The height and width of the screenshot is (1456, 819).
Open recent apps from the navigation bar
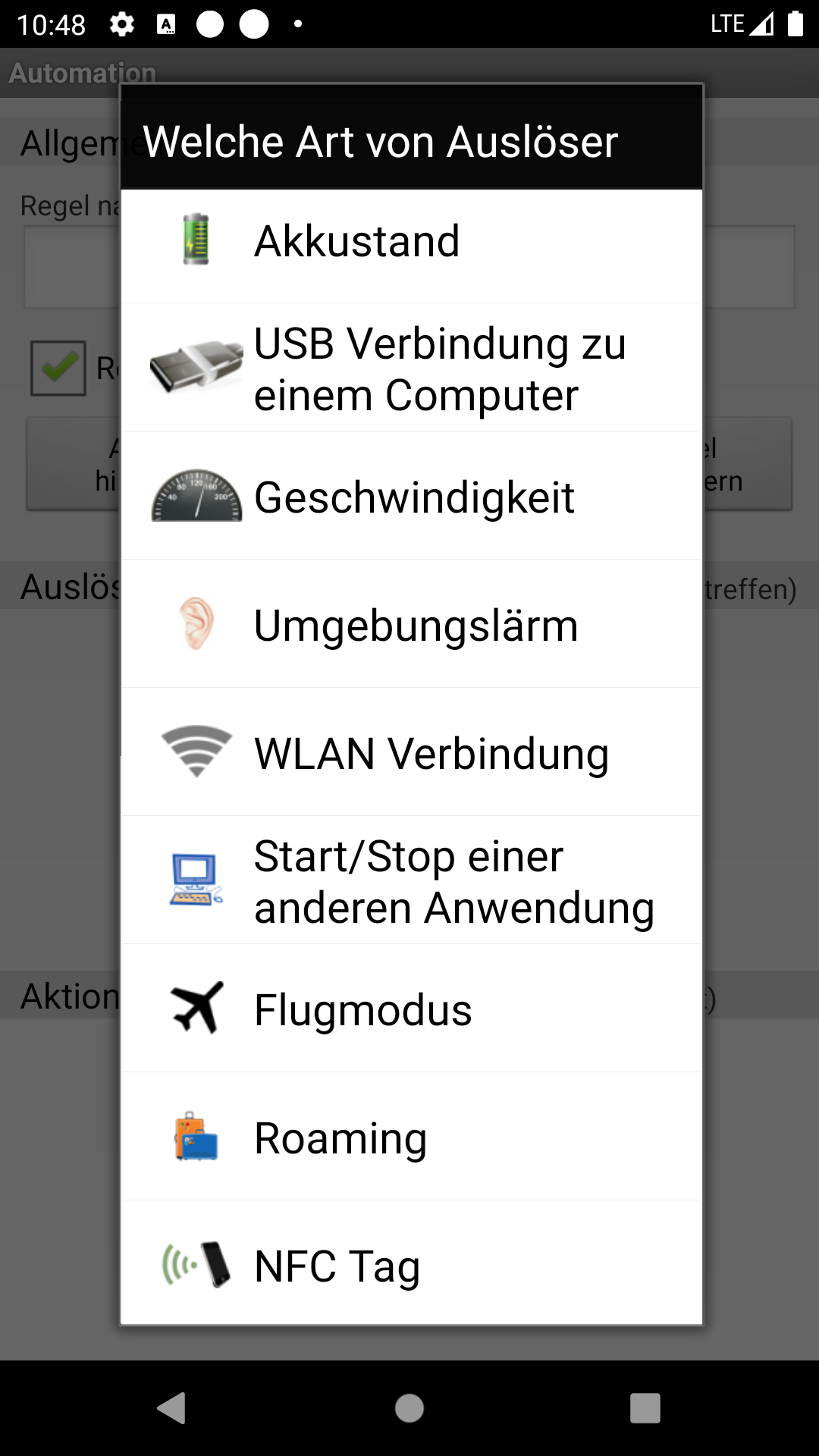coord(645,1408)
